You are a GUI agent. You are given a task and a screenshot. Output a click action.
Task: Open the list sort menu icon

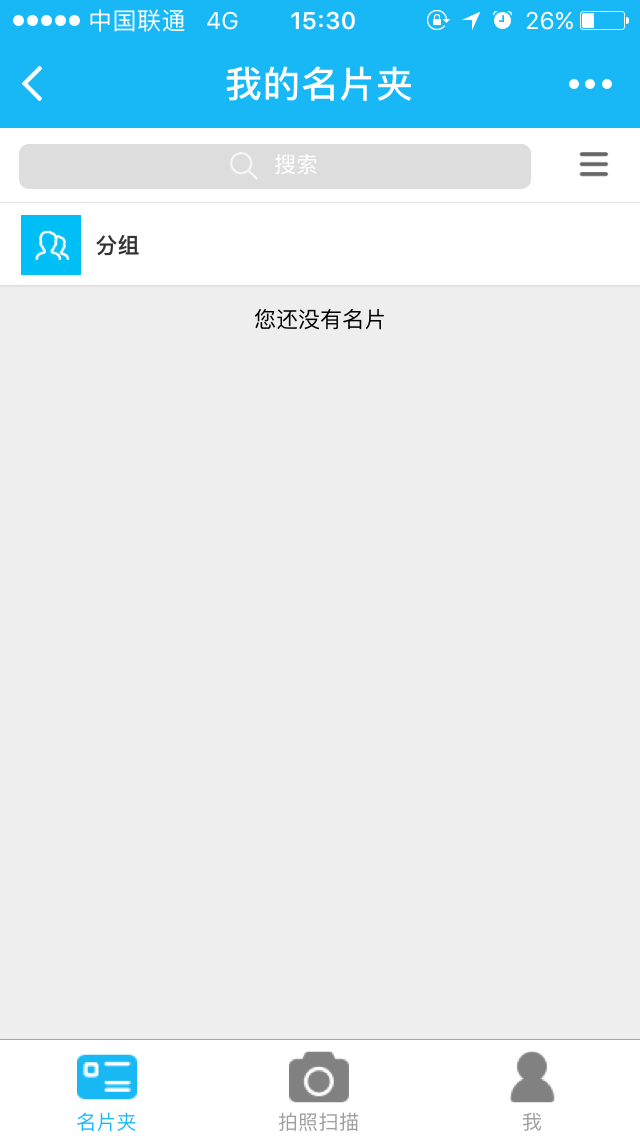[593, 165]
